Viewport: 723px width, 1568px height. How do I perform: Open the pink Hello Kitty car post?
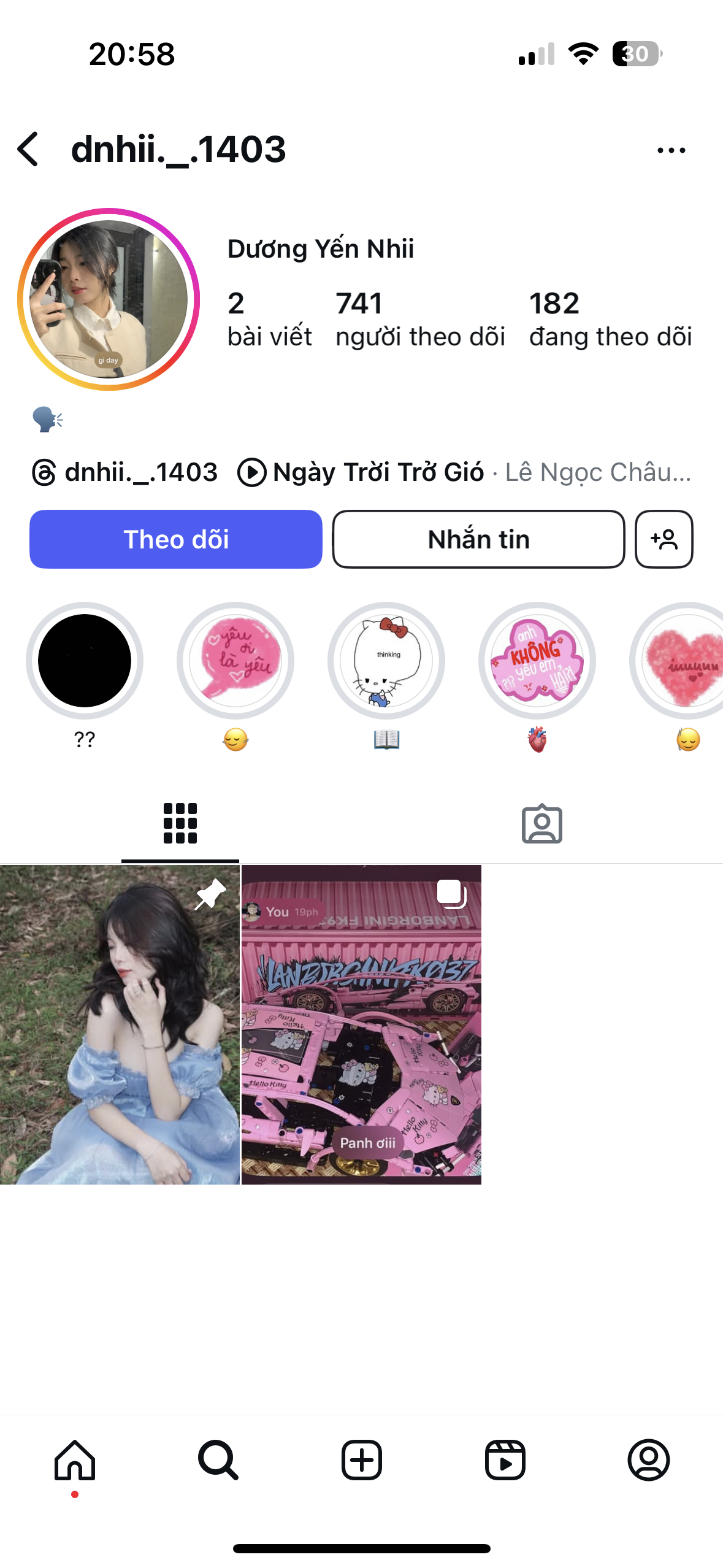pos(361,1024)
